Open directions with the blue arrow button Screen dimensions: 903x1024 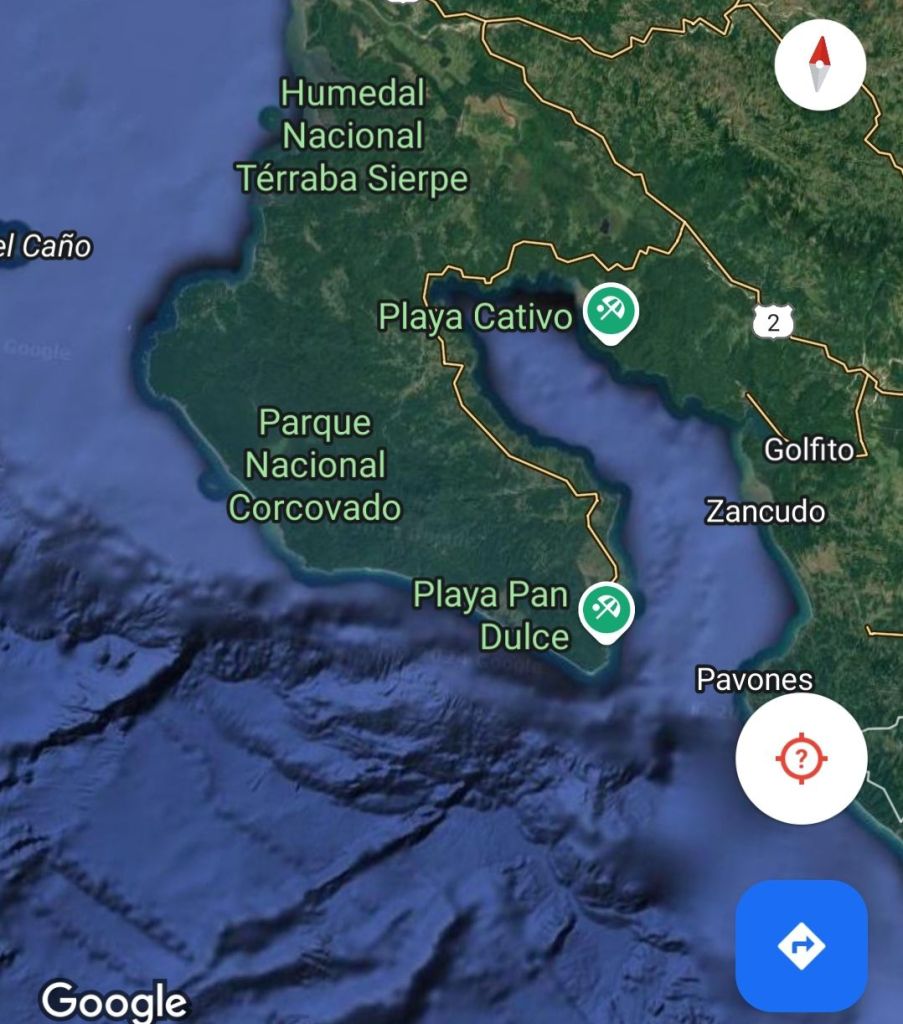click(801, 945)
